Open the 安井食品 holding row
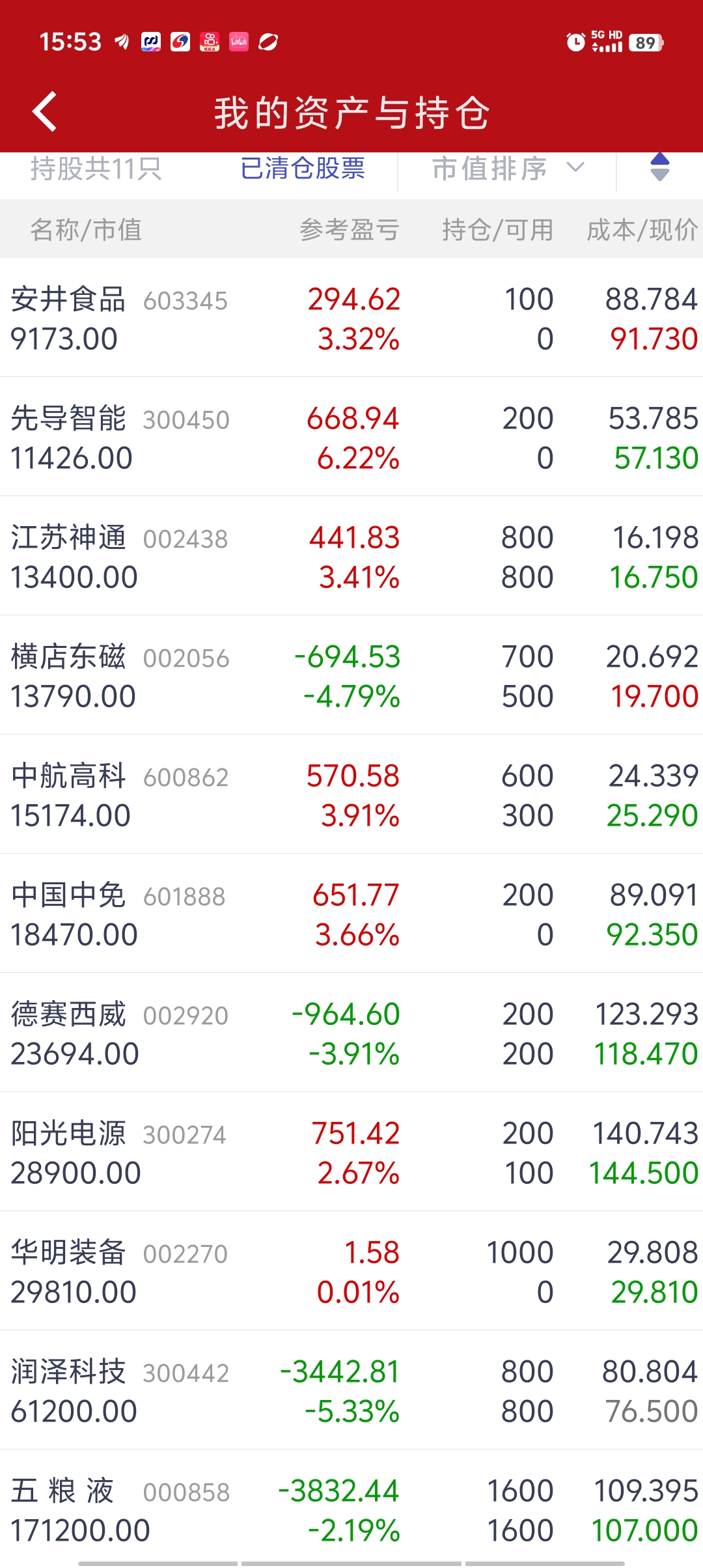This screenshot has height=1568, width=703. [351, 318]
